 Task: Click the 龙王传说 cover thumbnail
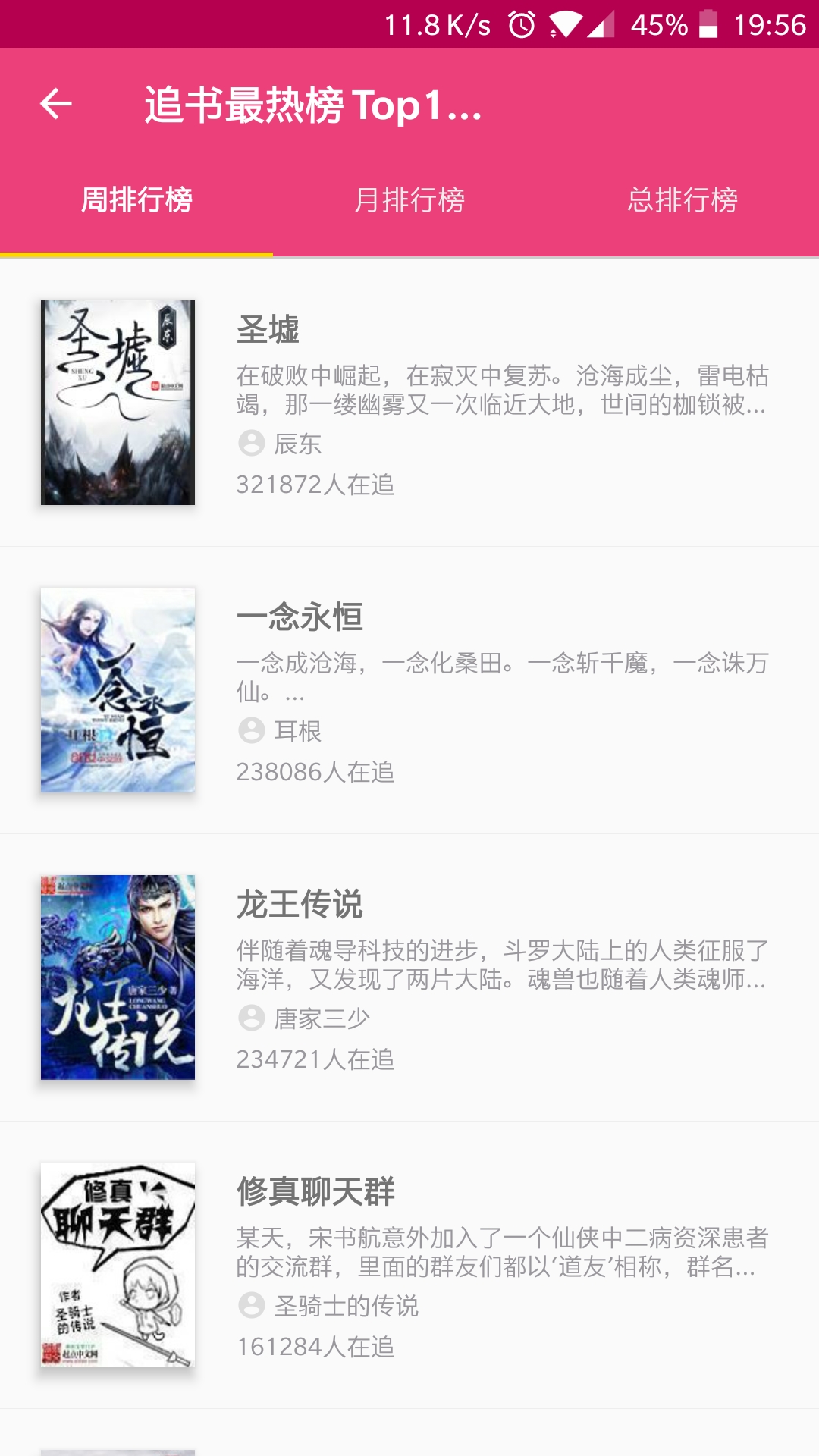118,978
